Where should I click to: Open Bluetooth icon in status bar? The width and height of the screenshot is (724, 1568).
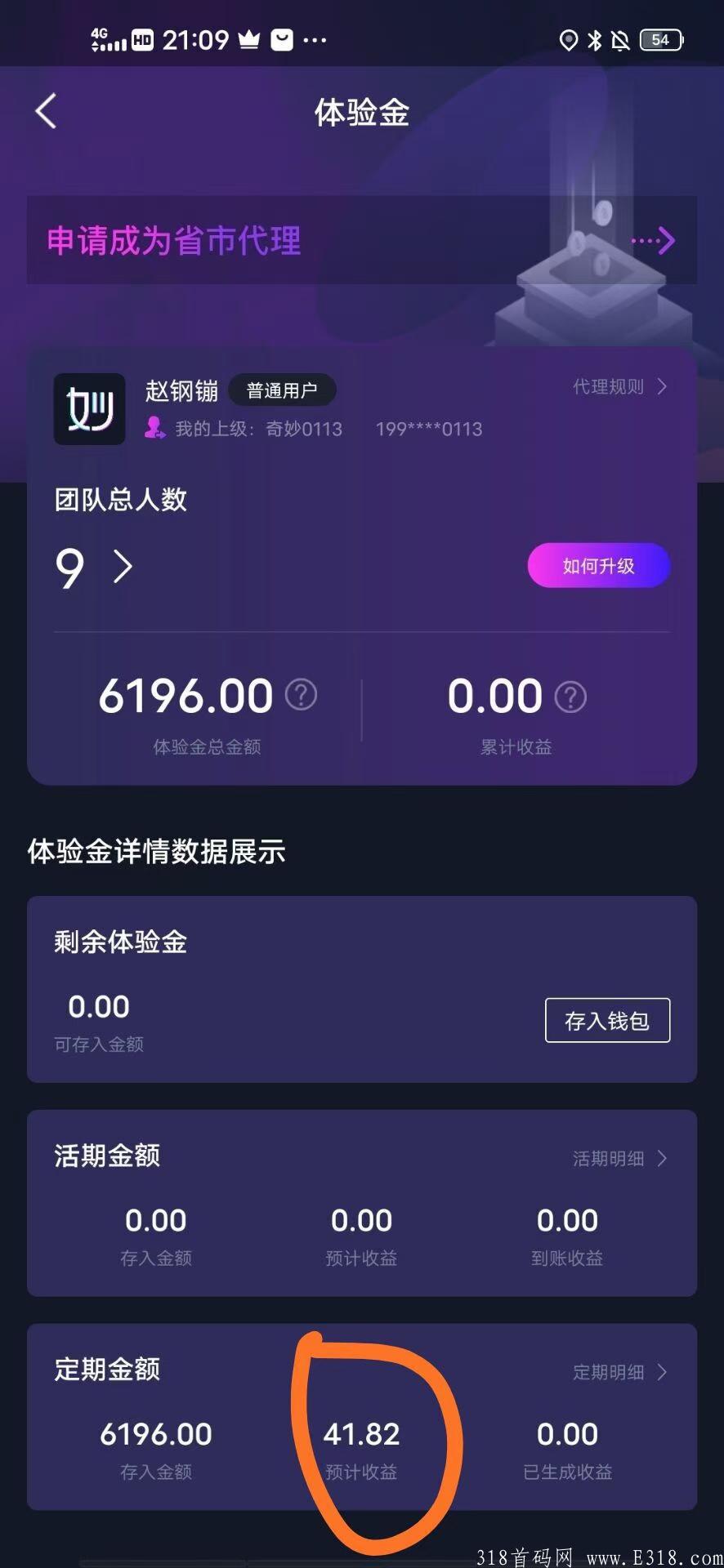(x=595, y=39)
